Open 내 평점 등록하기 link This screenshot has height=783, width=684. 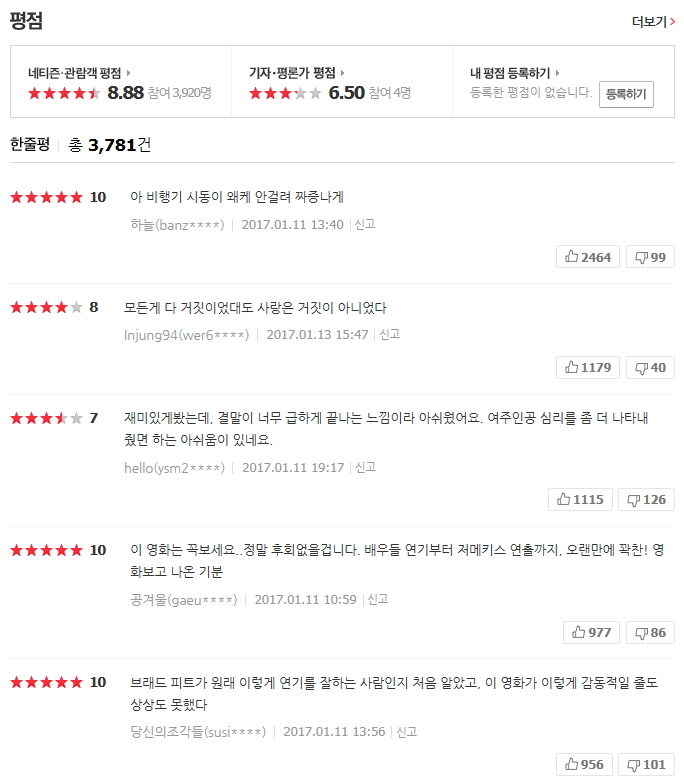click(514, 72)
